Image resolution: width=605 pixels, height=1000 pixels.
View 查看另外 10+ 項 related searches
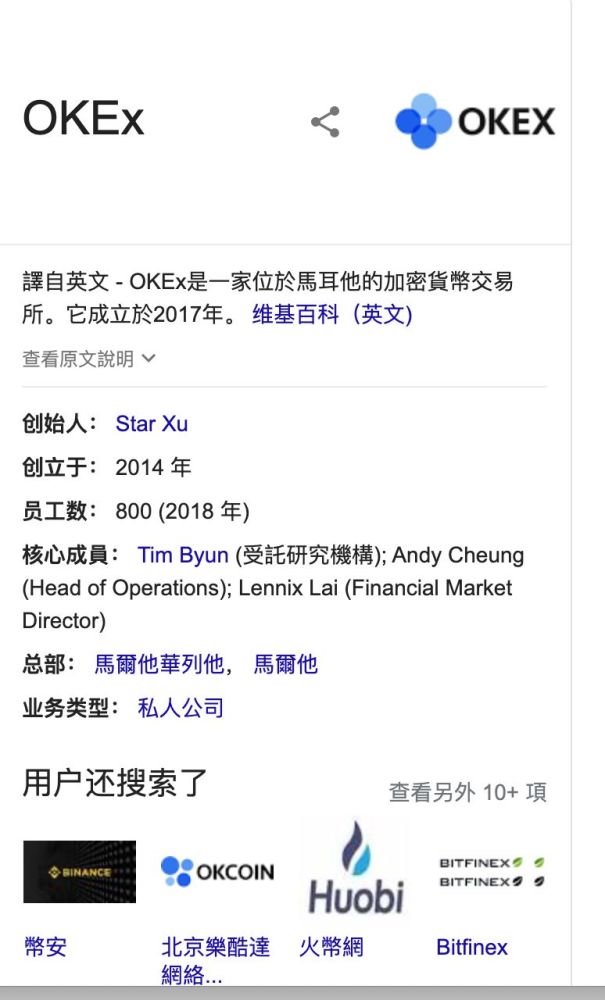[467, 793]
